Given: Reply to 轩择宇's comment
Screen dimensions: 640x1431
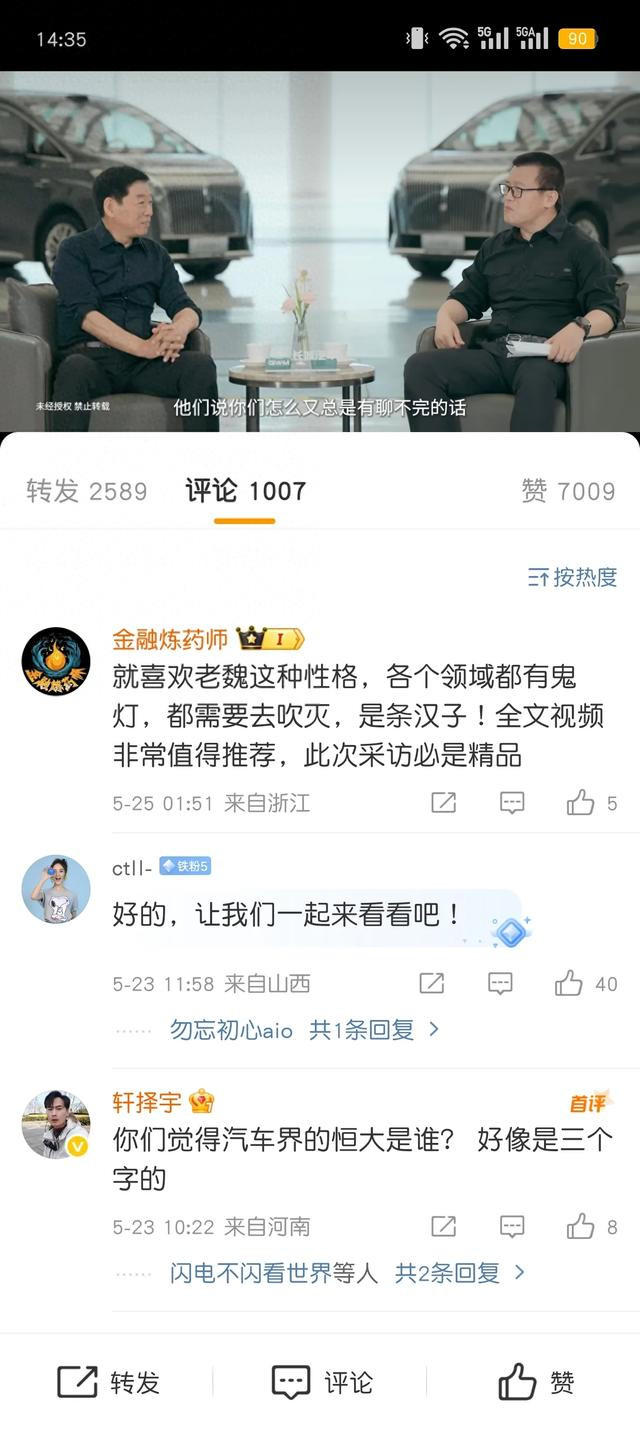Looking at the screenshot, I should point(512,1227).
